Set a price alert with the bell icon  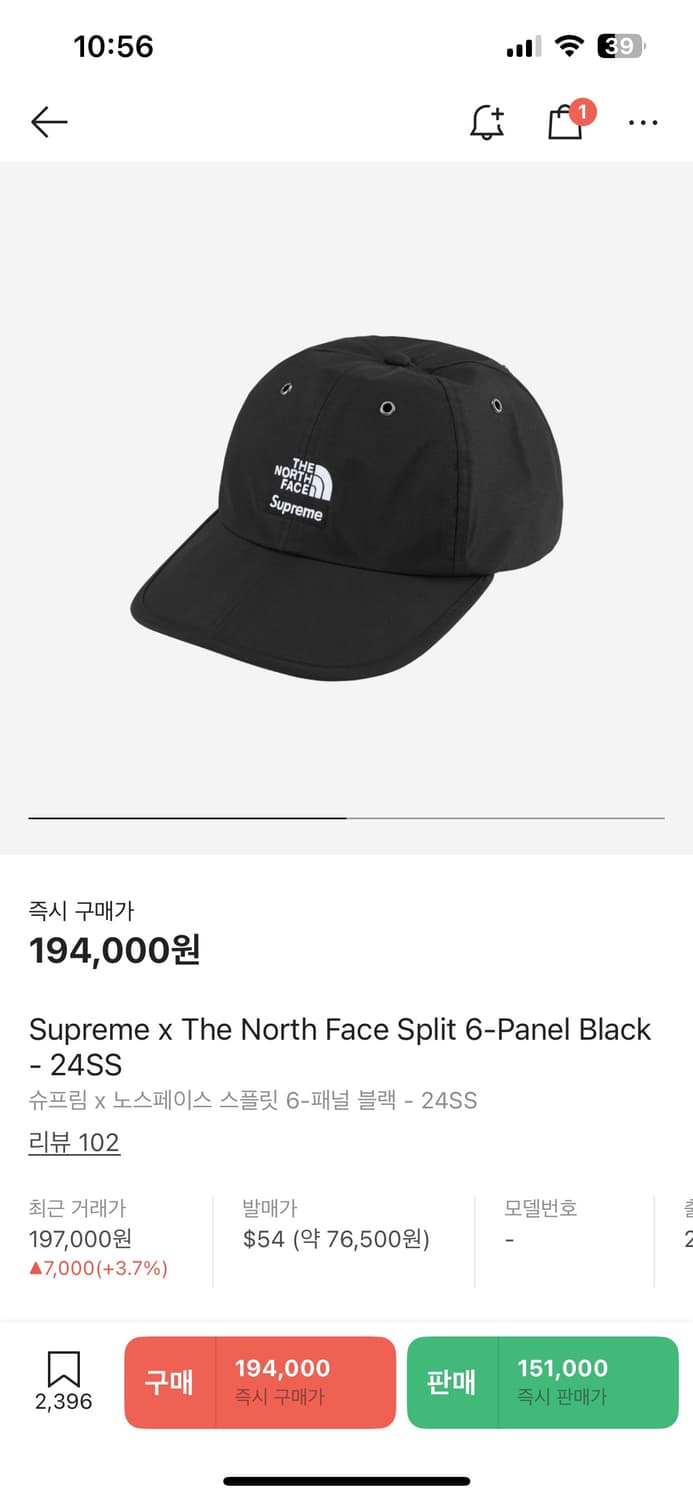coord(487,123)
